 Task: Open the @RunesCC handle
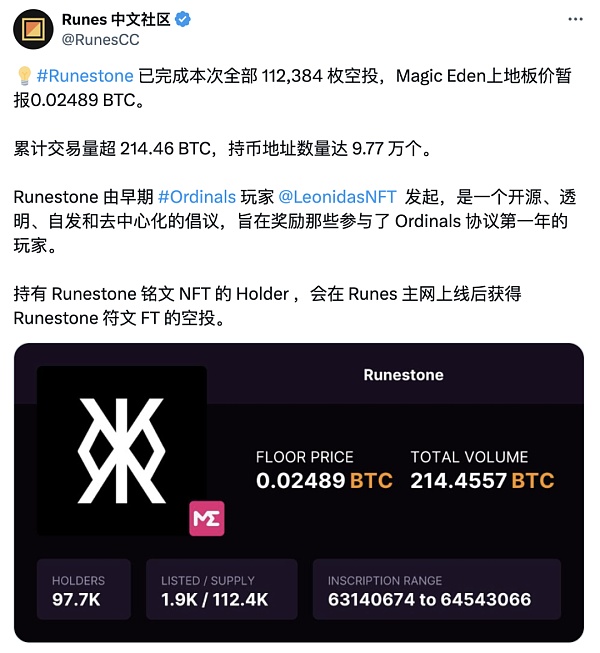point(101,40)
